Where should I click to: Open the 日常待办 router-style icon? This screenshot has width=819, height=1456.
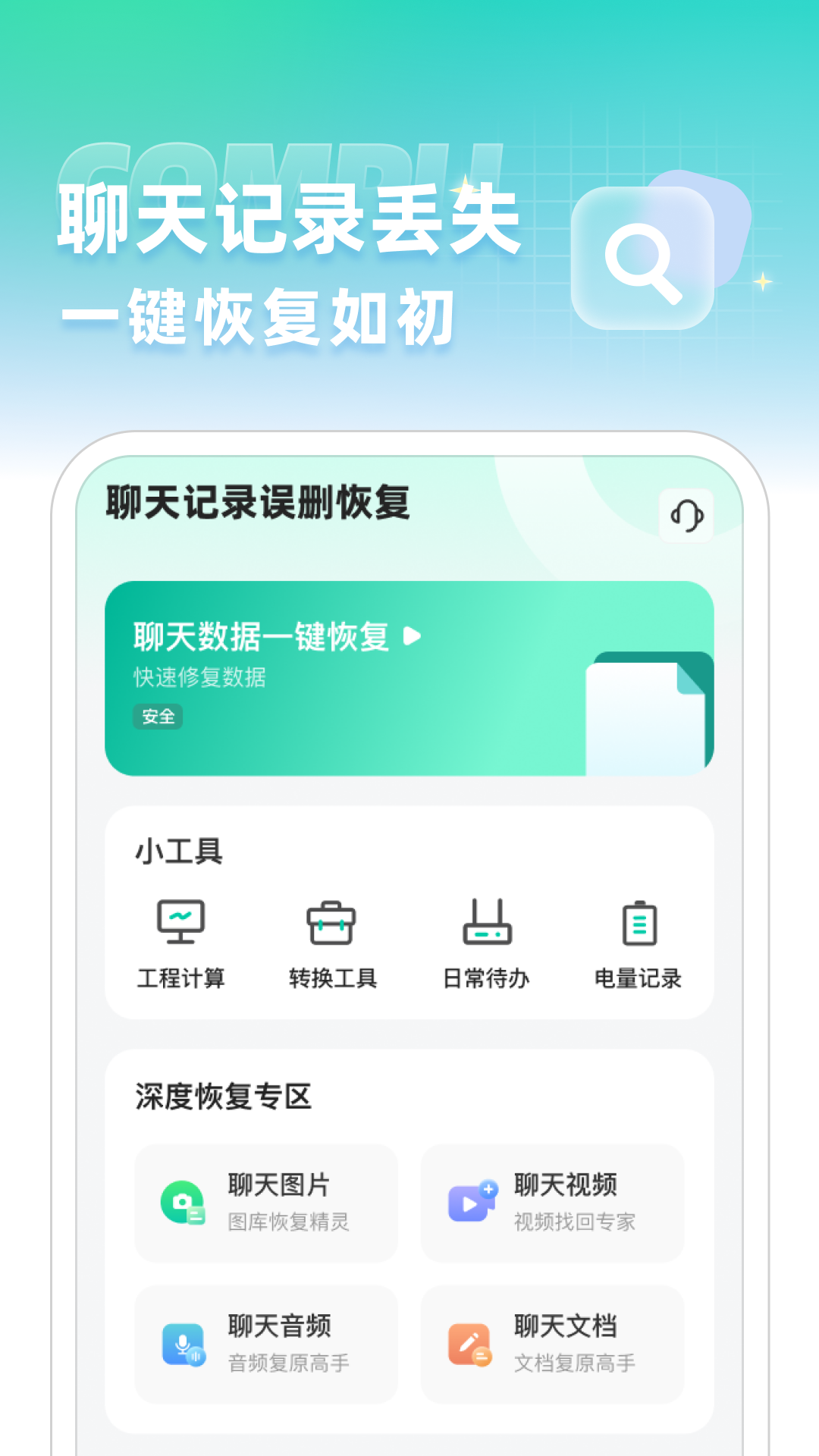[x=488, y=921]
